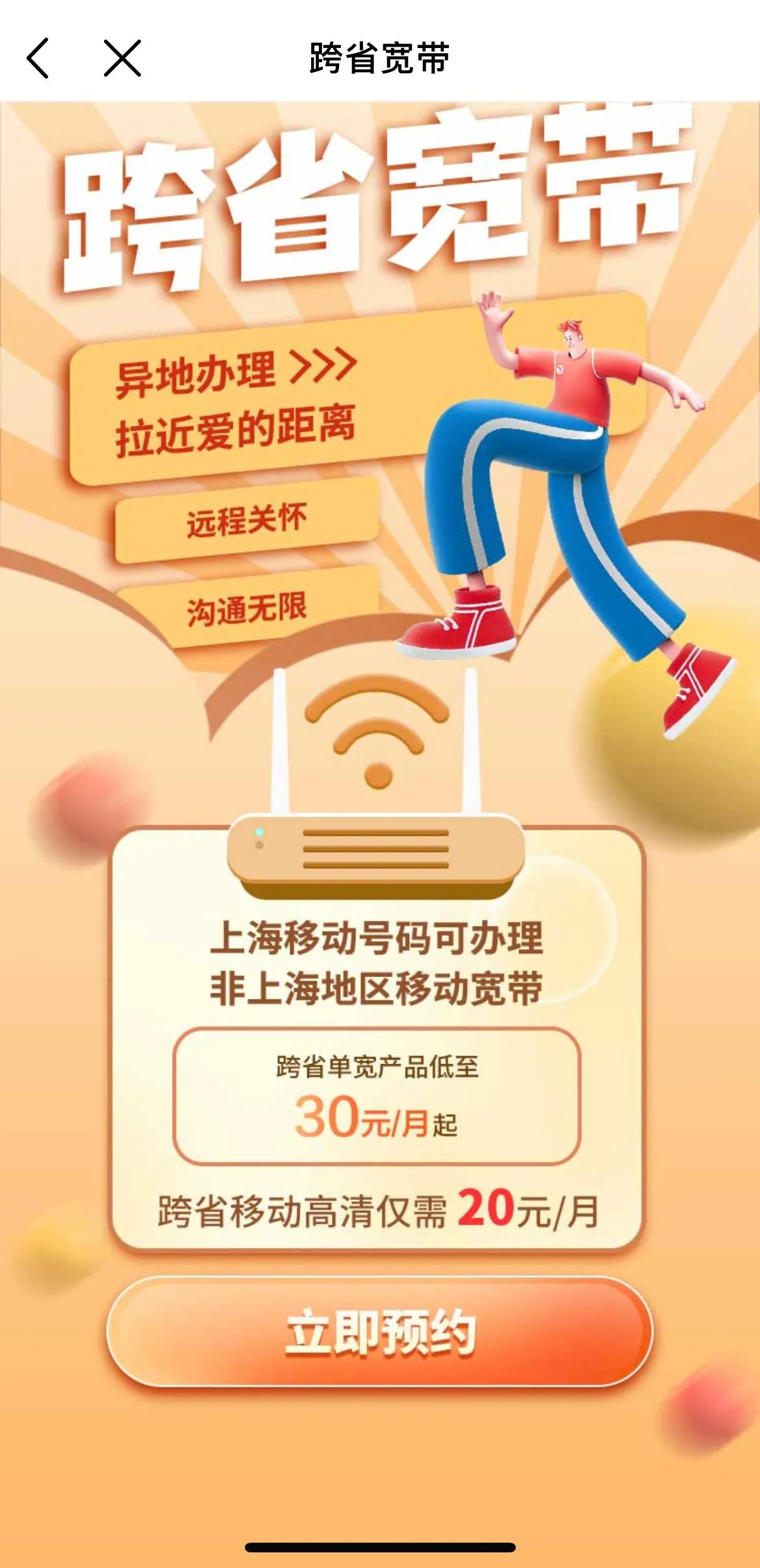The width and height of the screenshot is (760, 1568).
Task: Close the 跨省宽带 page with the X
Action: pos(122,58)
